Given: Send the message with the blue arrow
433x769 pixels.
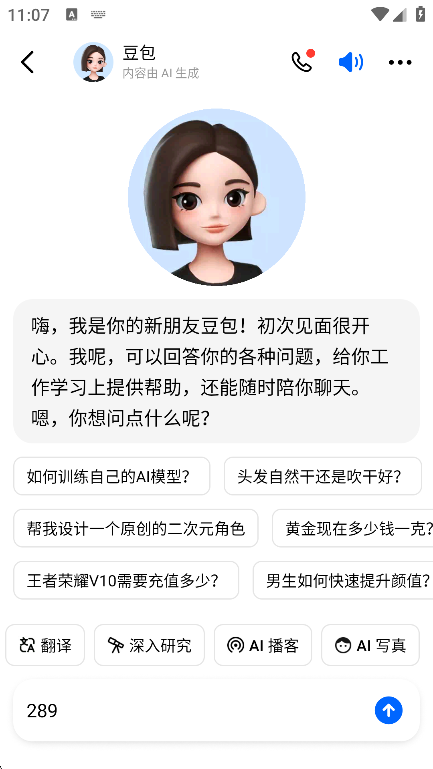Looking at the screenshot, I should click(389, 710).
